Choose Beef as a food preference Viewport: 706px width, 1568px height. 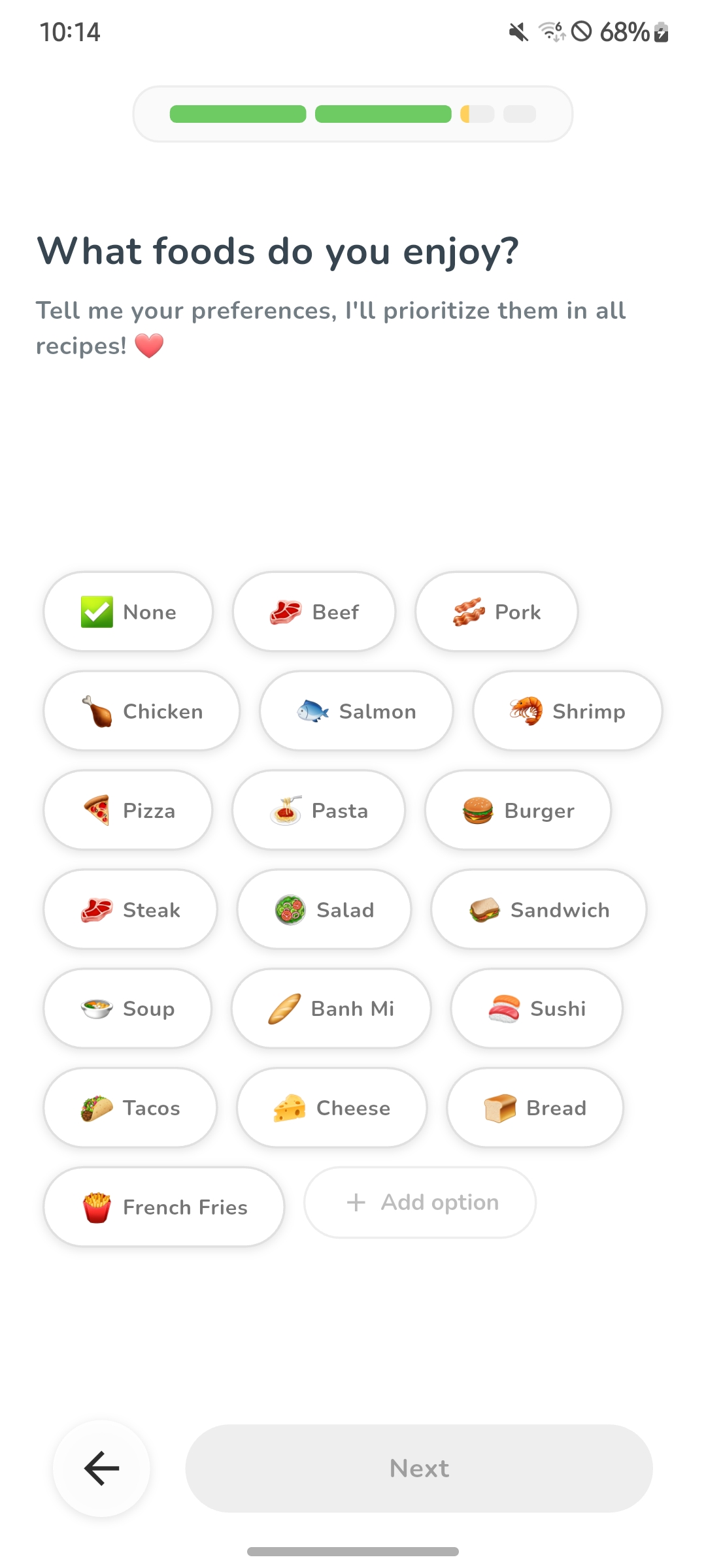pos(314,612)
